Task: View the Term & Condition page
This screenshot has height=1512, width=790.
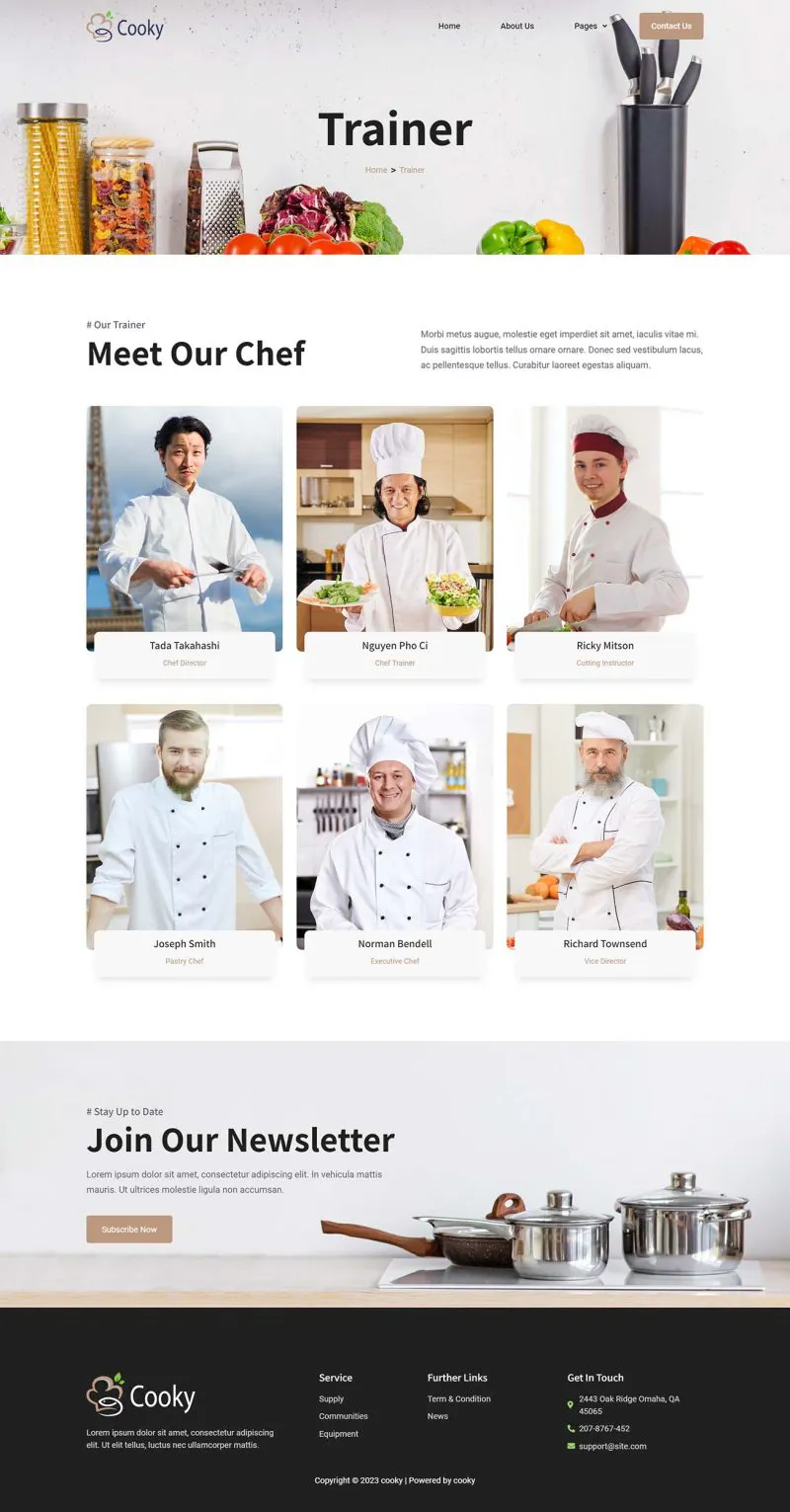Action: click(x=459, y=1399)
